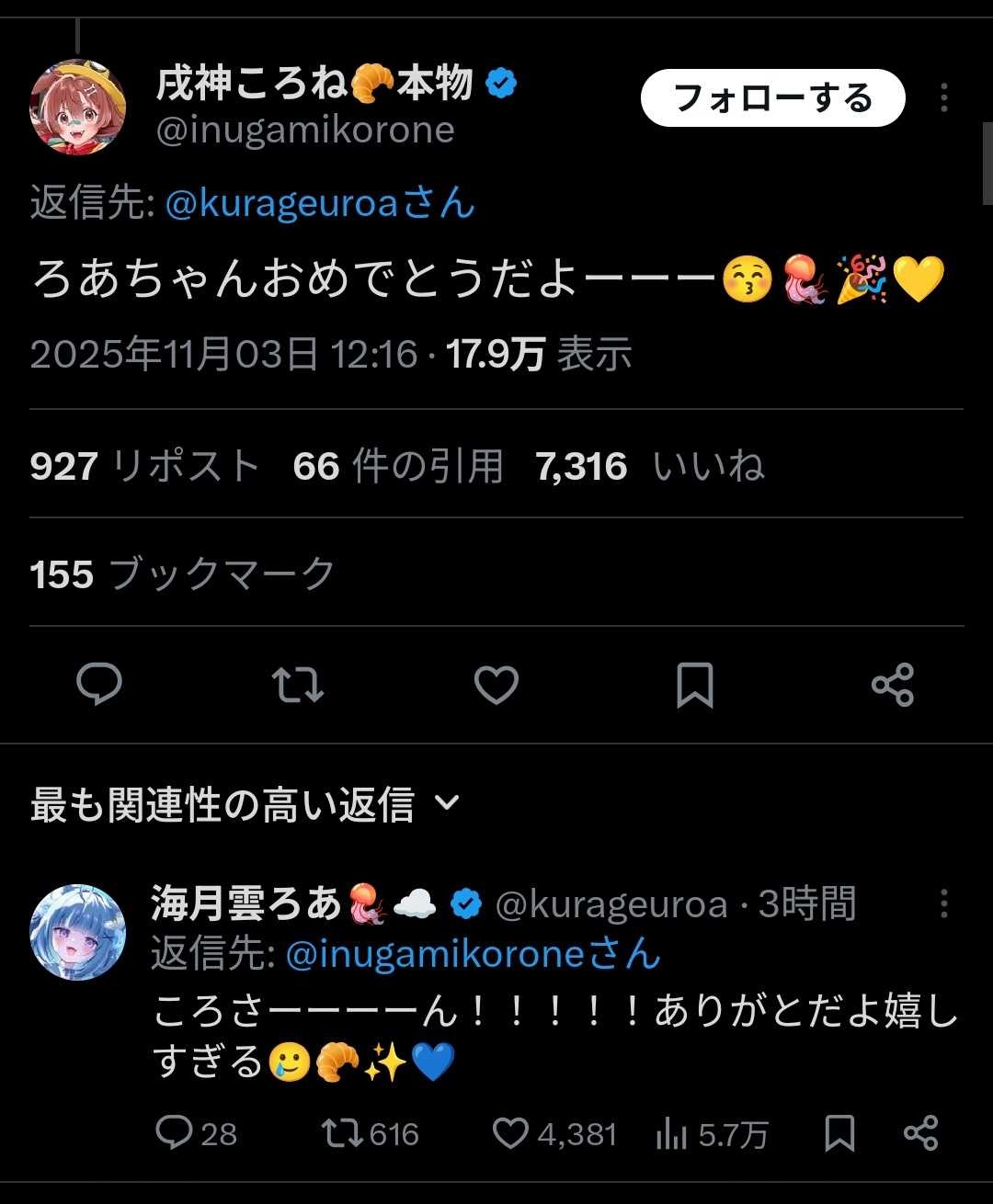Open 海月雲ろあ's profile avatar
This screenshot has width=993, height=1204.
point(77,932)
